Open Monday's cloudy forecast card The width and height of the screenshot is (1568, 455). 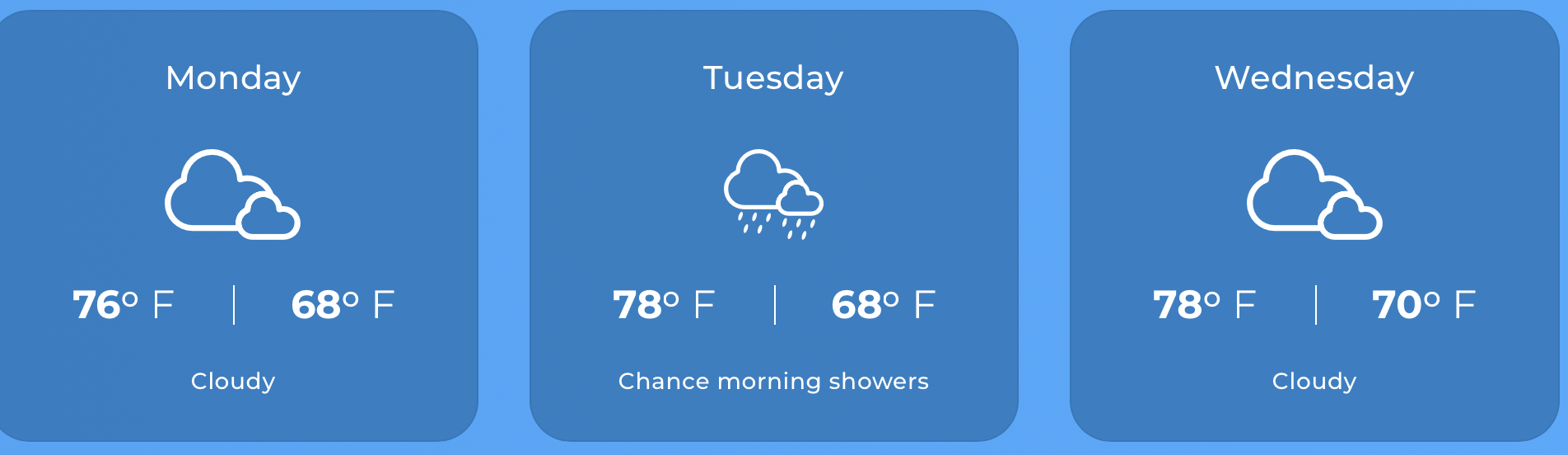[233, 225]
